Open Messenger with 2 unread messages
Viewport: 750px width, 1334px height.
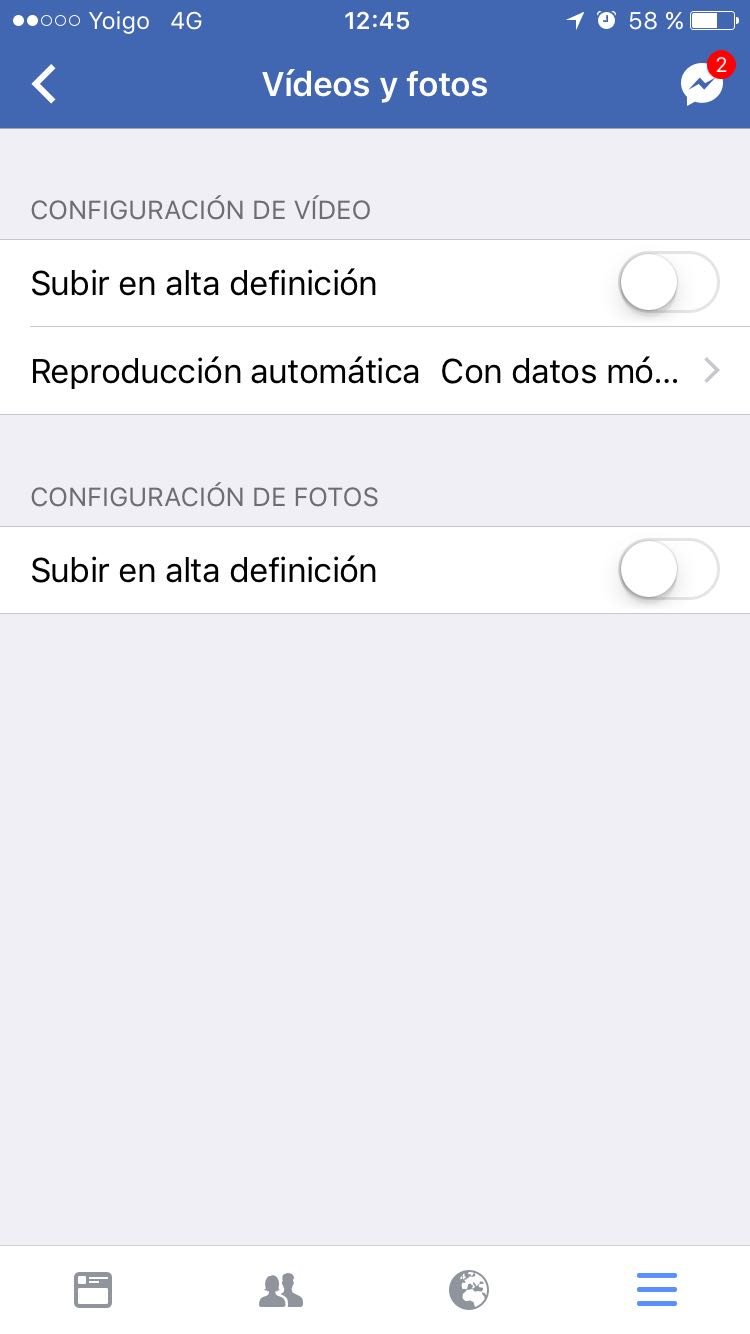(x=706, y=82)
